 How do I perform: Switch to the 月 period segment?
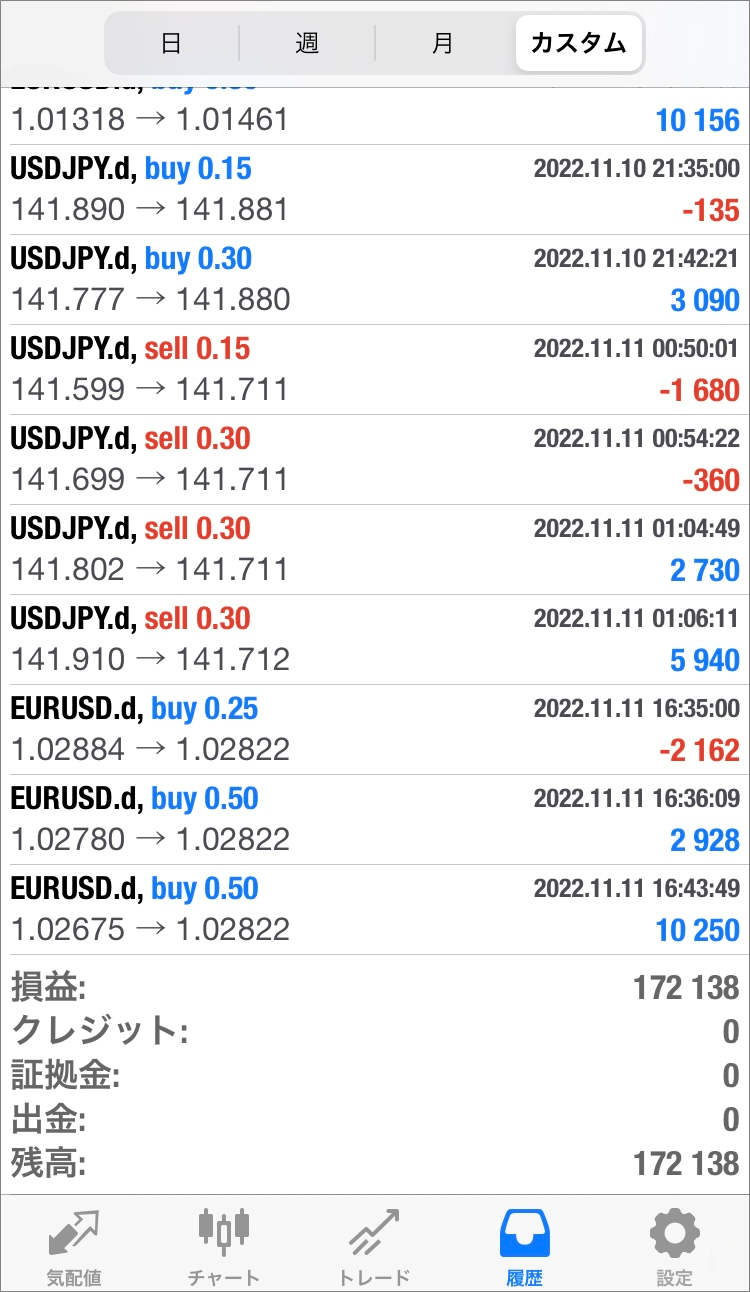443,43
